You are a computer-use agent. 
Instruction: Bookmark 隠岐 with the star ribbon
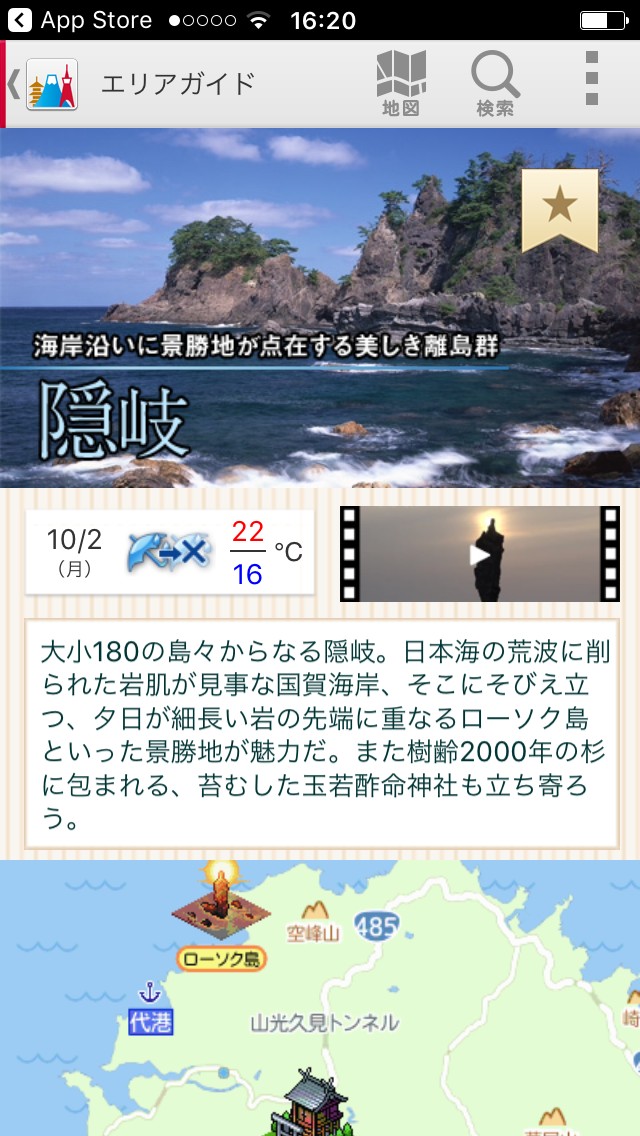click(560, 208)
